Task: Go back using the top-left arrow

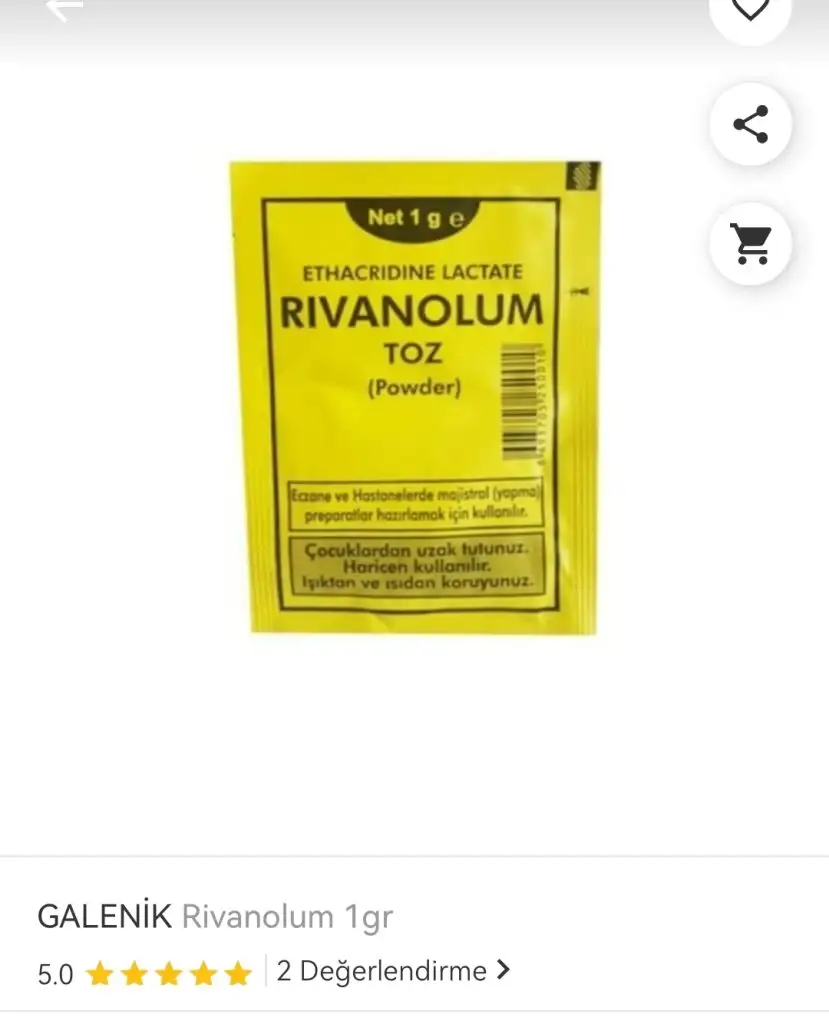Action: coord(64,8)
